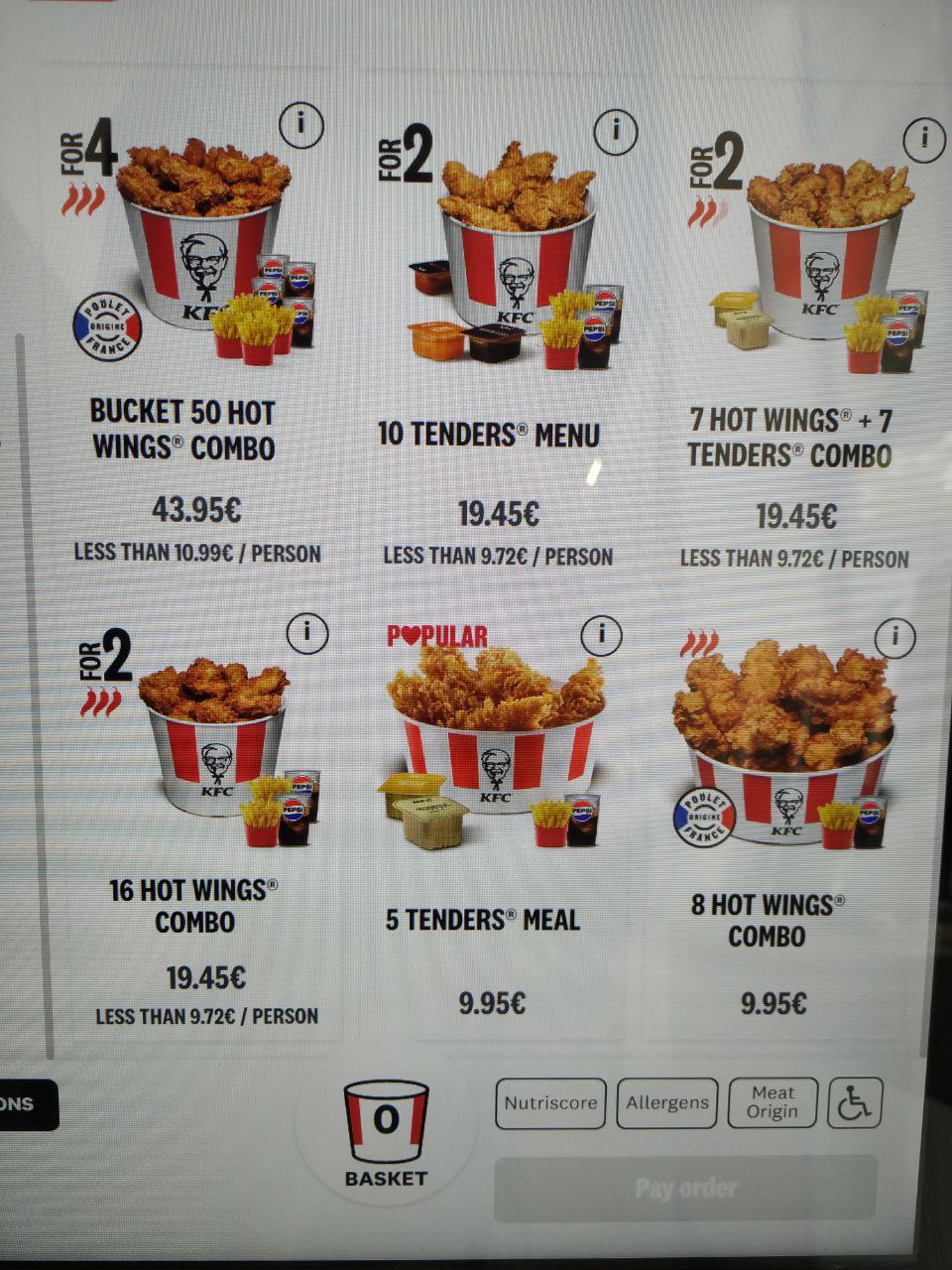Open info icon on 16 Hot Wings Combo
This screenshot has height=1270, width=952.
coord(307,632)
